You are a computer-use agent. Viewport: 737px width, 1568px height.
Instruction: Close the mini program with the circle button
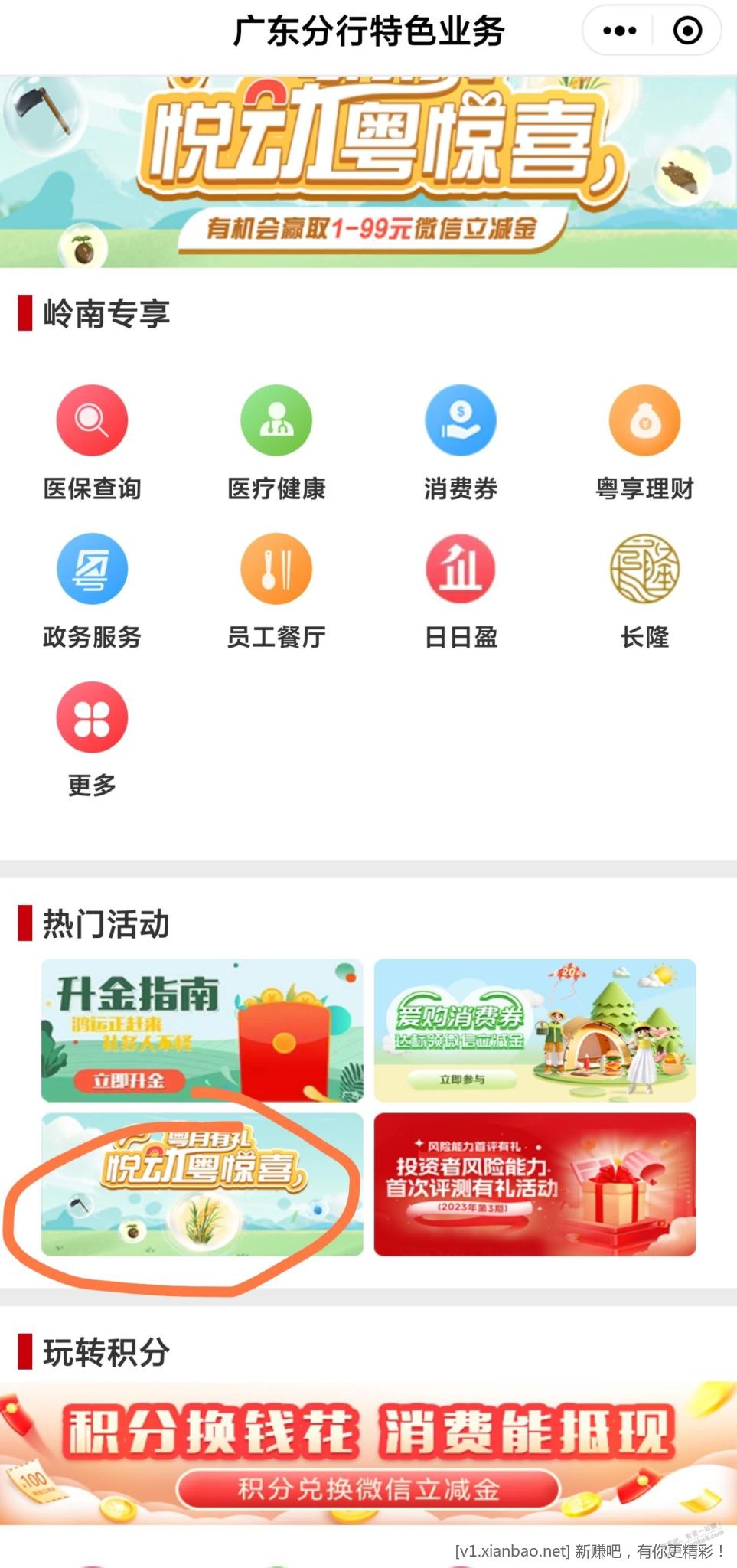(x=686, y=31)
